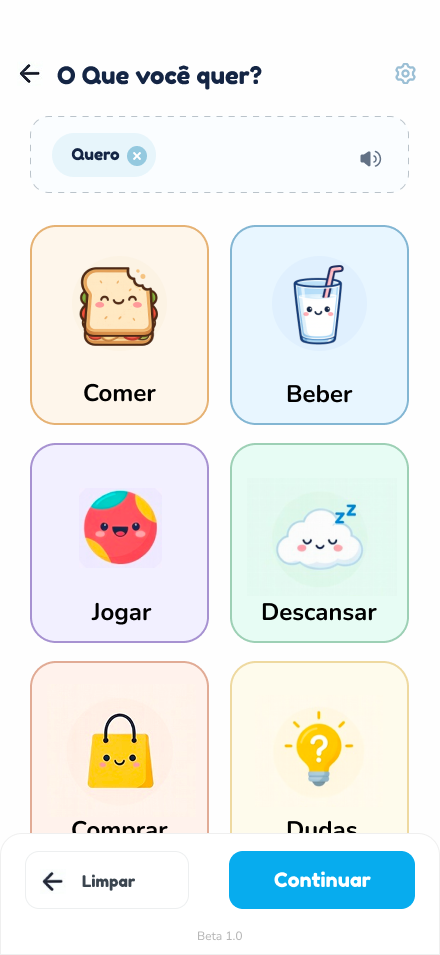Open settings gear icon
The image size is (440, 955).
point(405,74)
